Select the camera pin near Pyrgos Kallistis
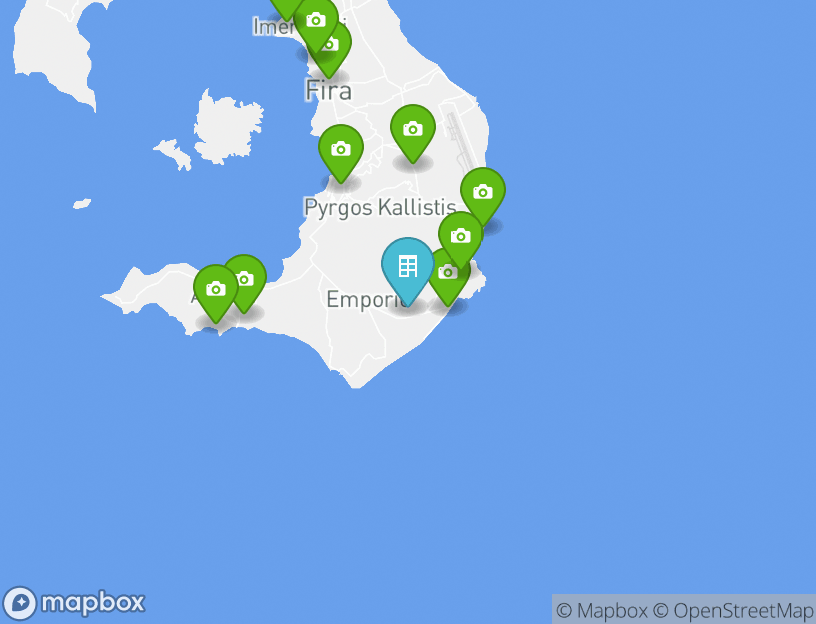Viewport: 816px width, 624px height. (341, 150)
